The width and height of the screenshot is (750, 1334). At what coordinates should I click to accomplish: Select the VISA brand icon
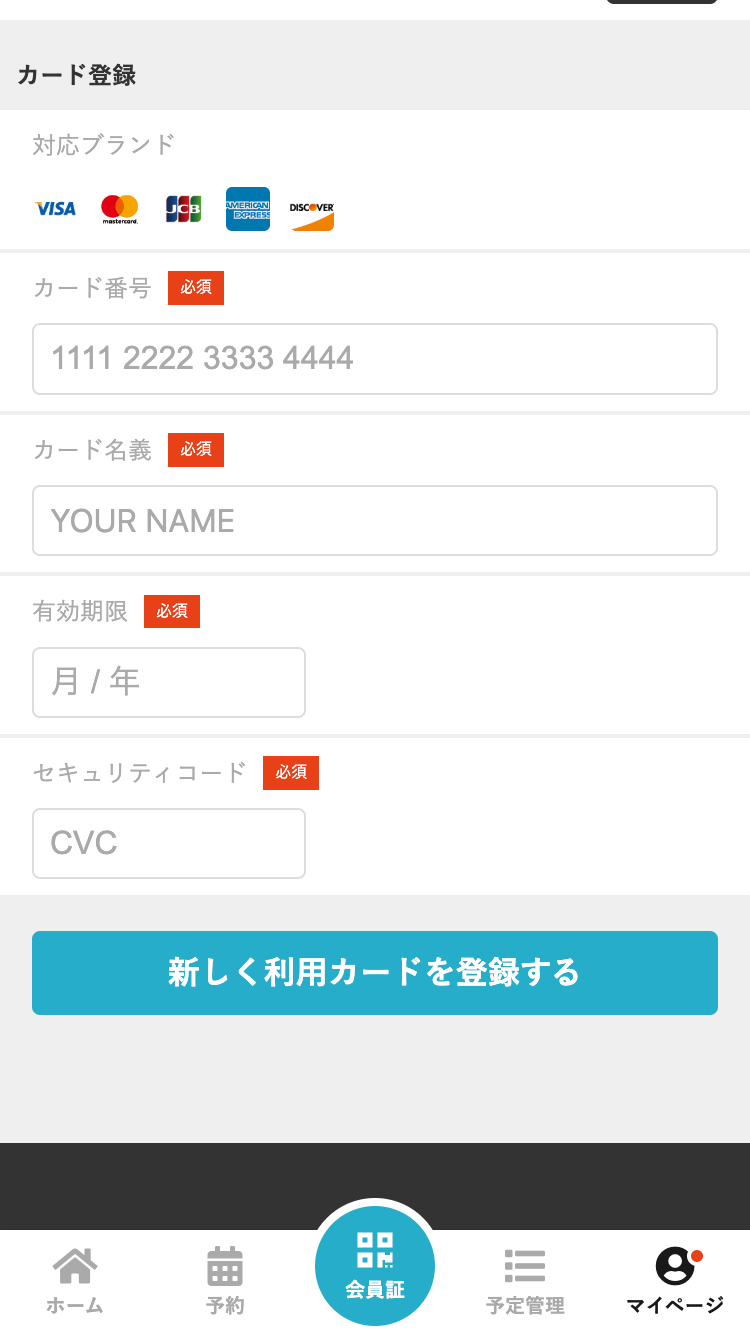(x=55, y=209)
